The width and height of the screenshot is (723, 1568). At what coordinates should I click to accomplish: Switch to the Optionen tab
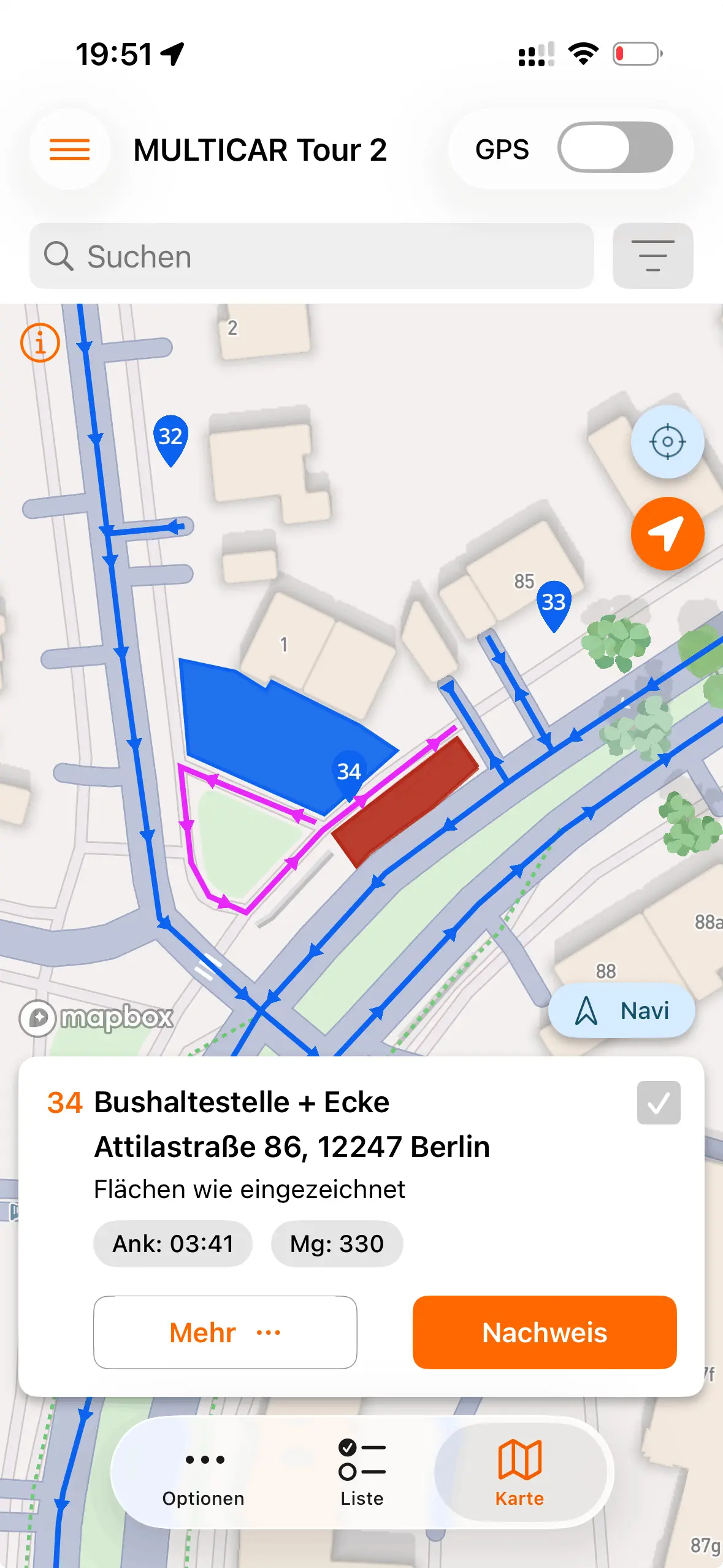coord(204,1472)
